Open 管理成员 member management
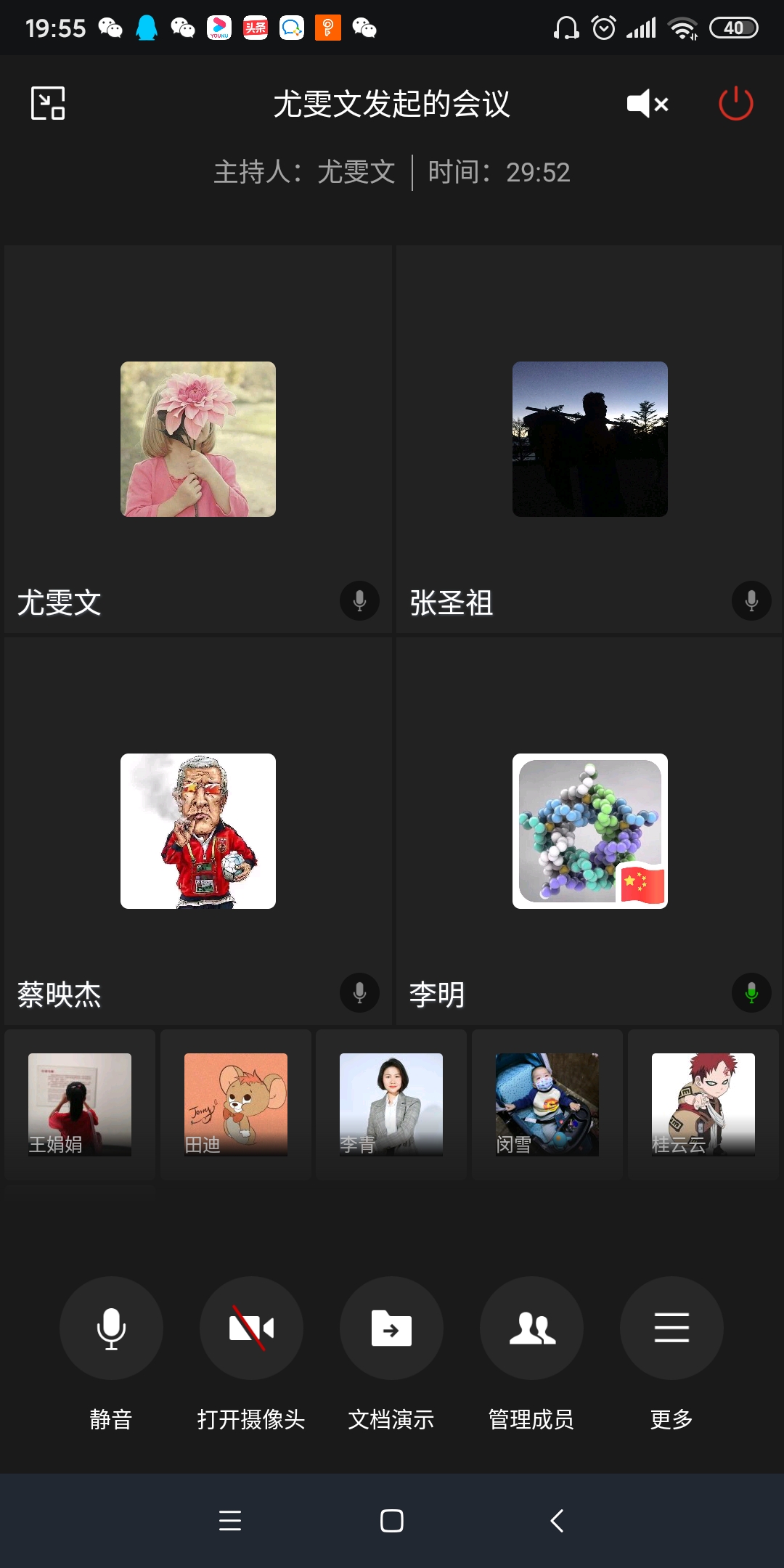This screenshot has width=784, height=1568. click(531, 1328)
